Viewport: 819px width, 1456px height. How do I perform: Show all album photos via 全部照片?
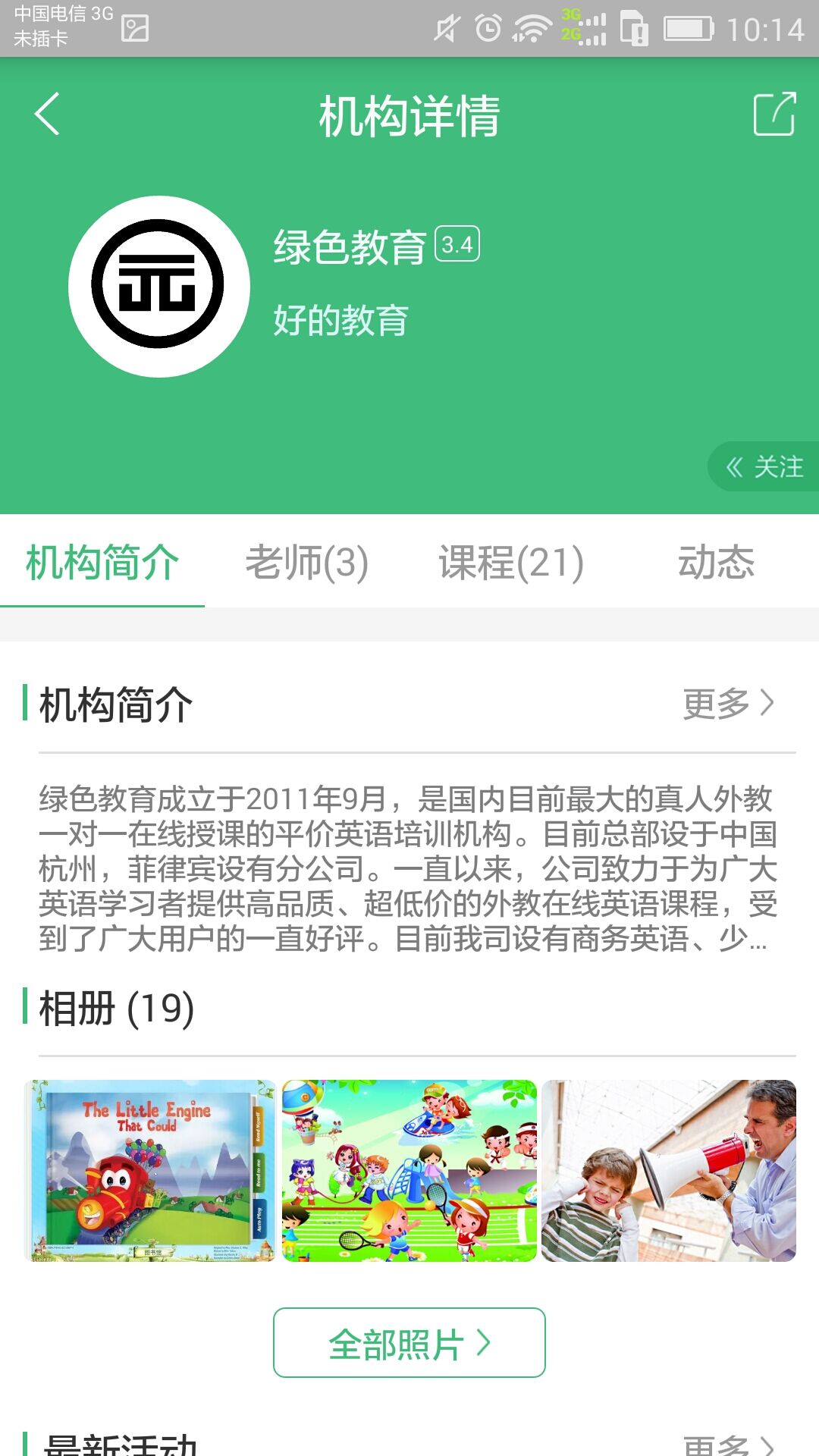409,1343
